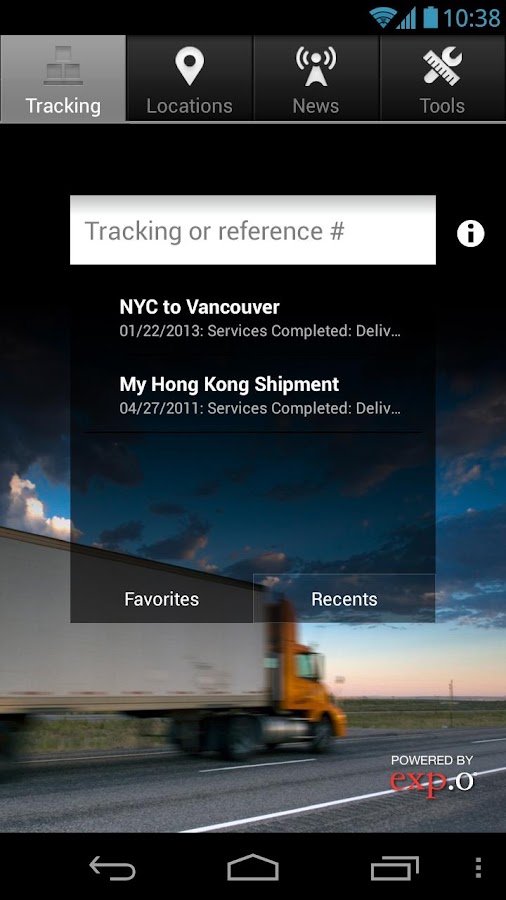View My Hong Kong Shipment details
Image resolution: width=506 pixels, height=900 pixels.
point(253,394)
